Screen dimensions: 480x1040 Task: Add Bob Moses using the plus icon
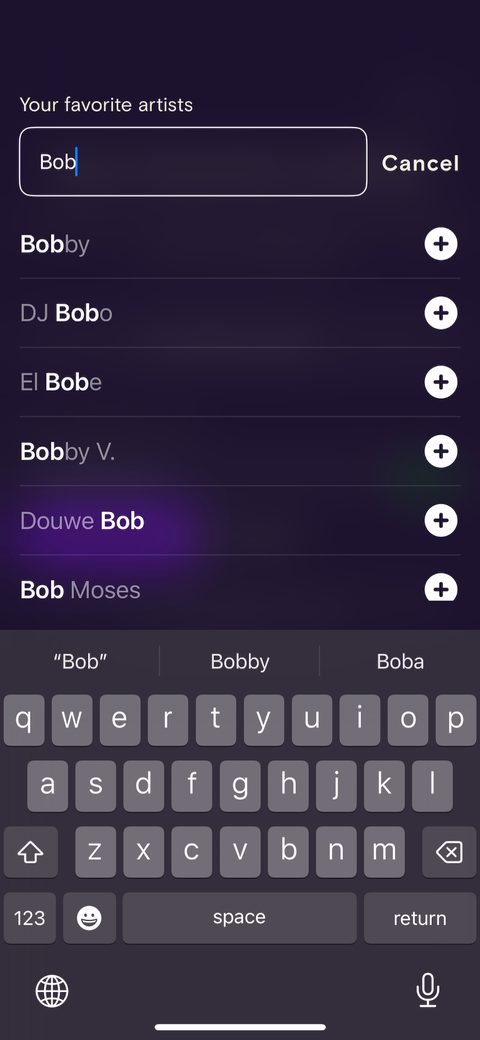(441, 587)
